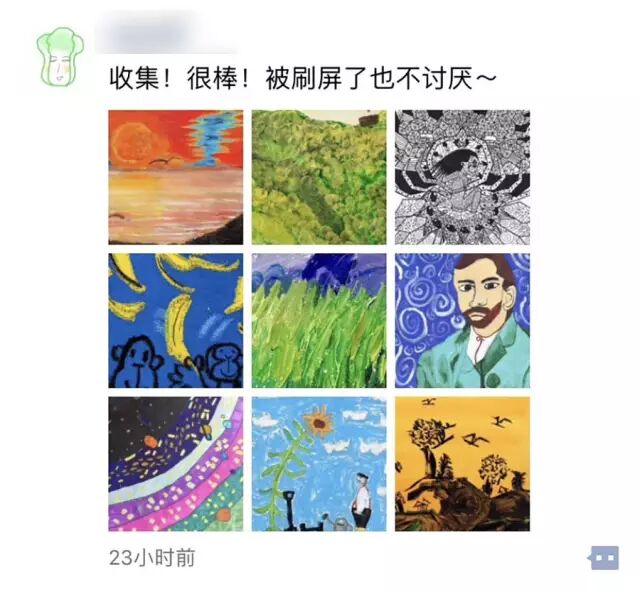Screen dimensions: 640x592
Task: Open the sunflower and gardener painting
Action: pos(319,464)
